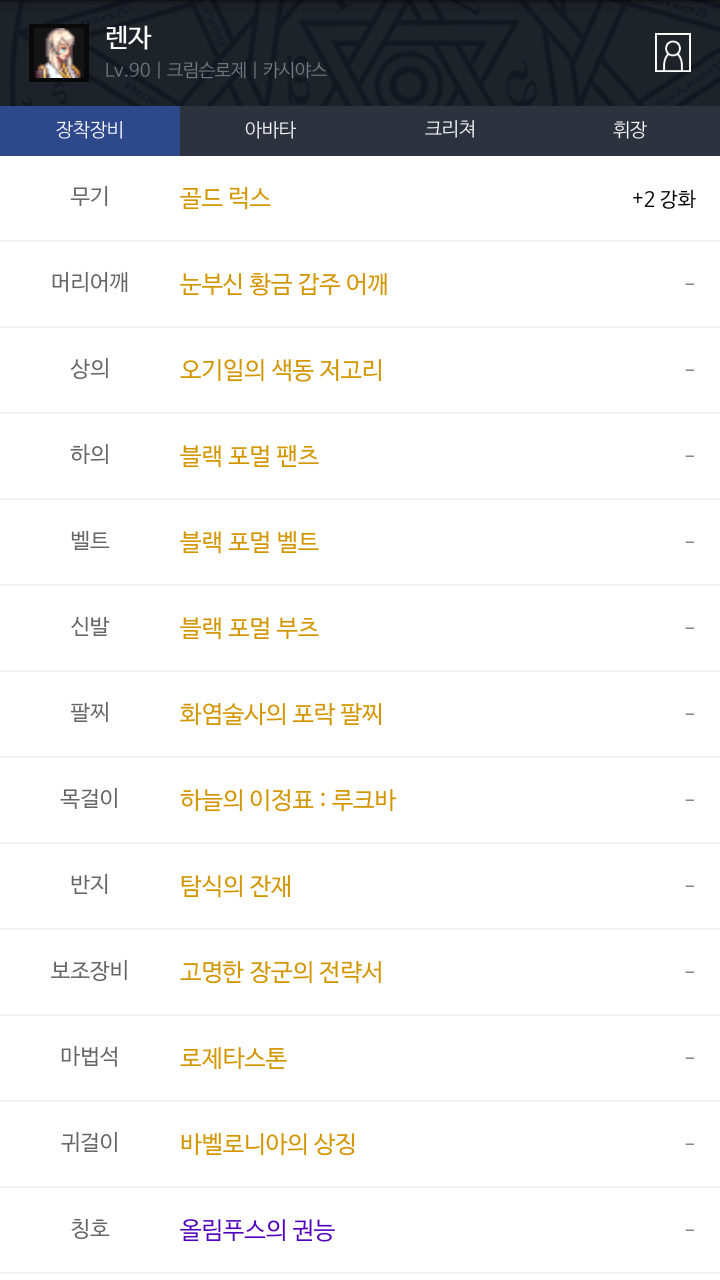
Task: Open weapon item 골드 럭스
Action: coord(225,197)
